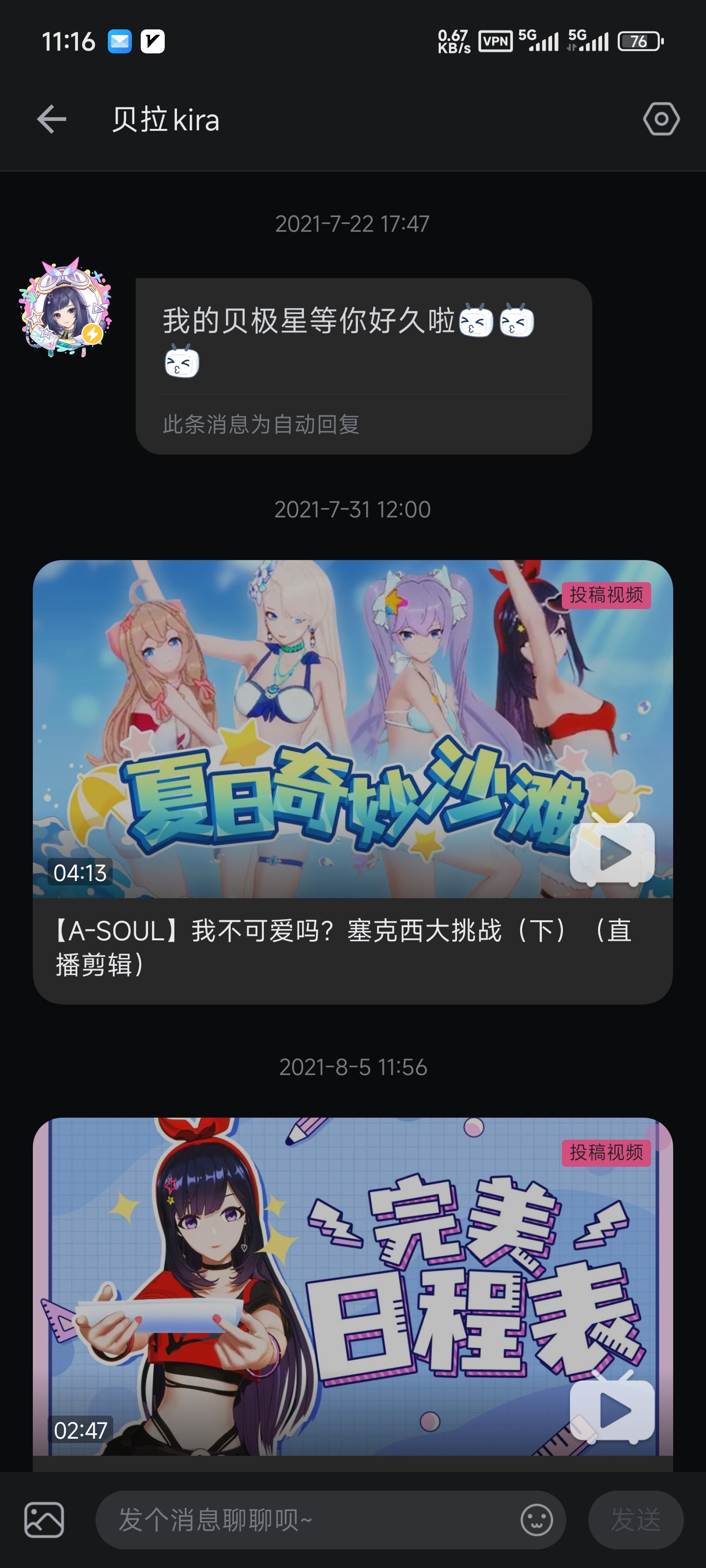Attach a picture to the message
706x1568 pixels.
click(x=44, y=1520)
